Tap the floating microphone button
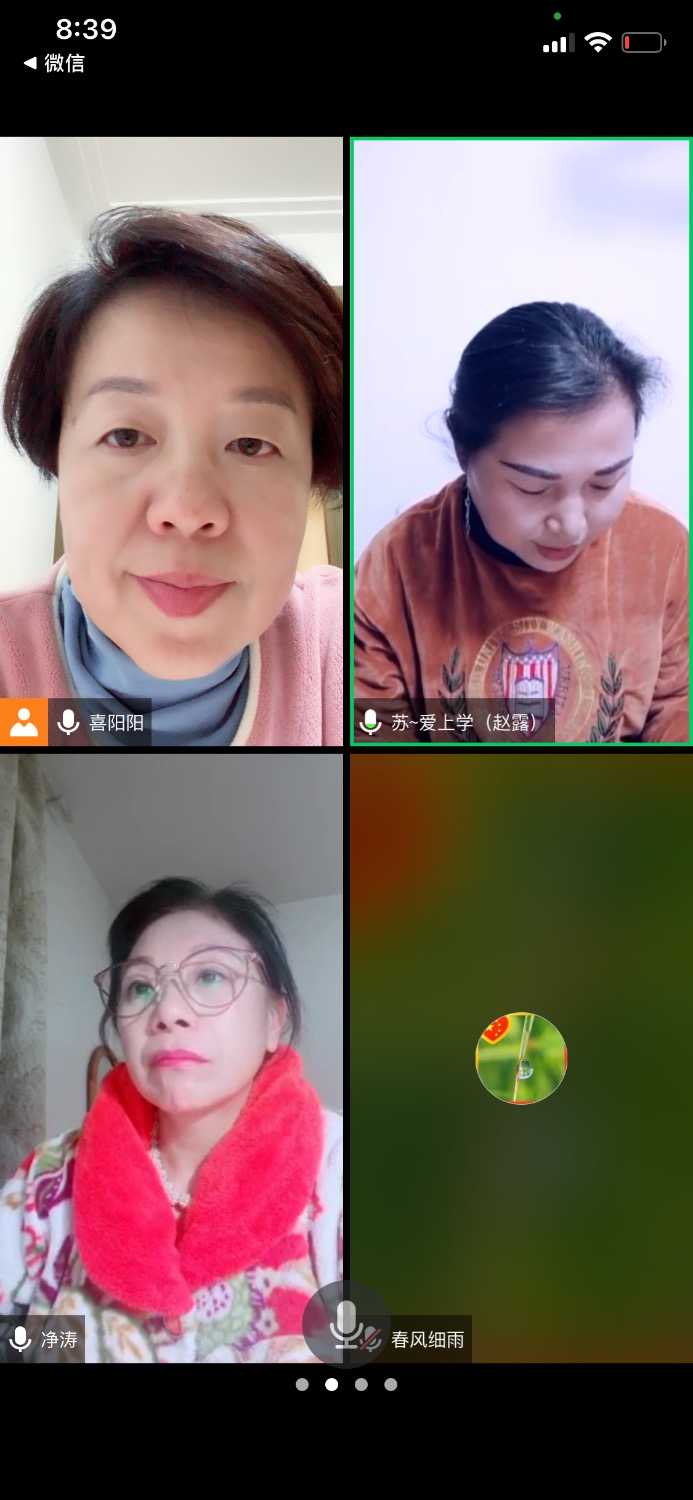 [x=346, y=1323]
